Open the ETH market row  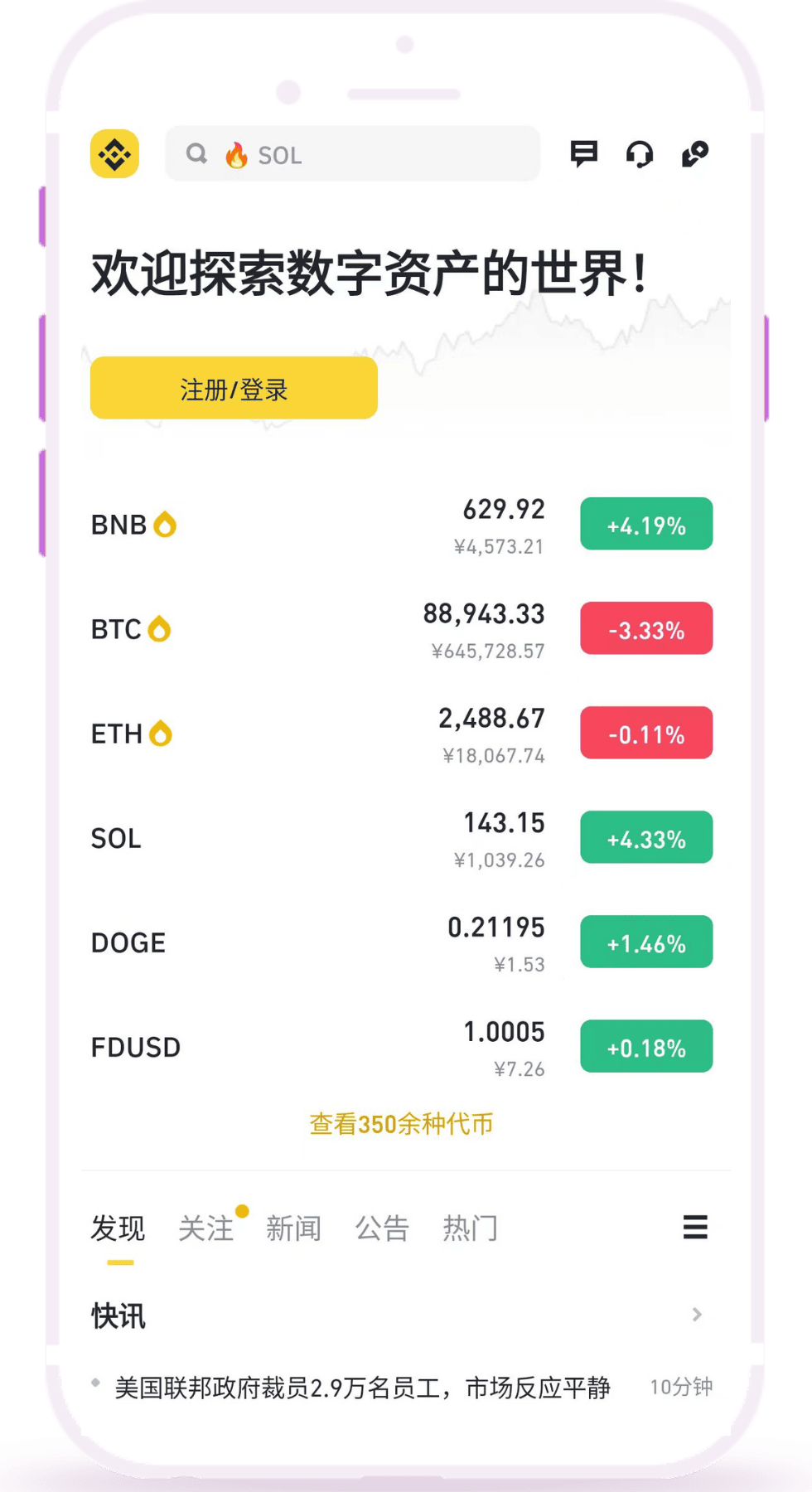(x=402, y=734)
